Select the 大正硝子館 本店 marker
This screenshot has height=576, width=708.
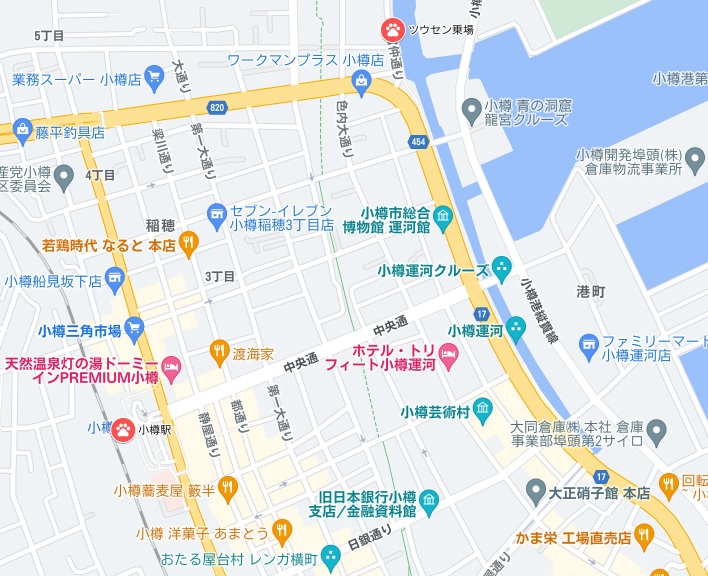(x=536, y=492)
